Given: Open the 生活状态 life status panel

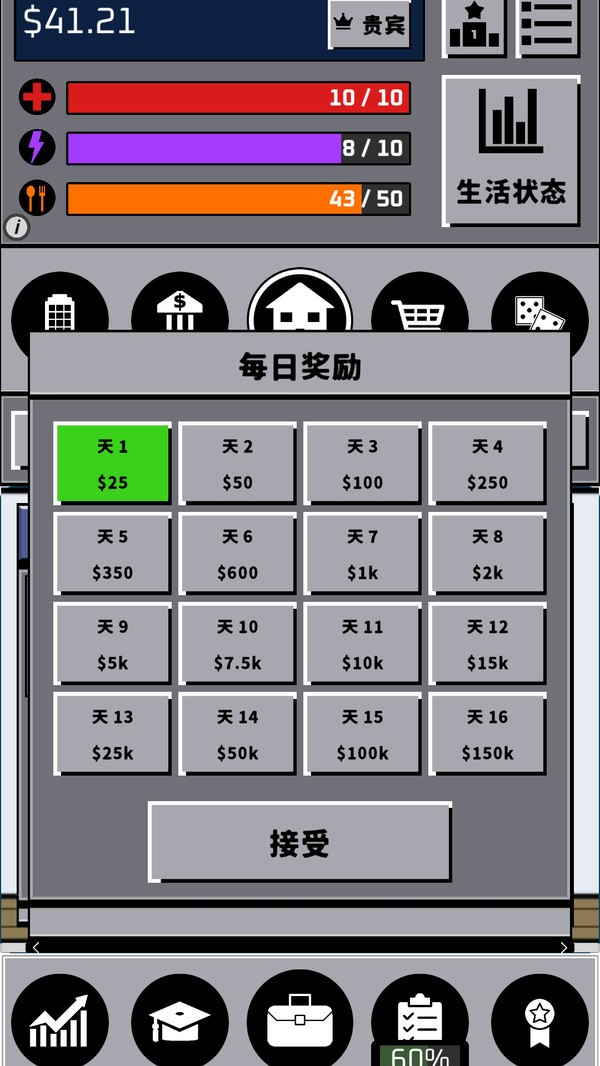Looking at the screenshot, I should [510, 150].
